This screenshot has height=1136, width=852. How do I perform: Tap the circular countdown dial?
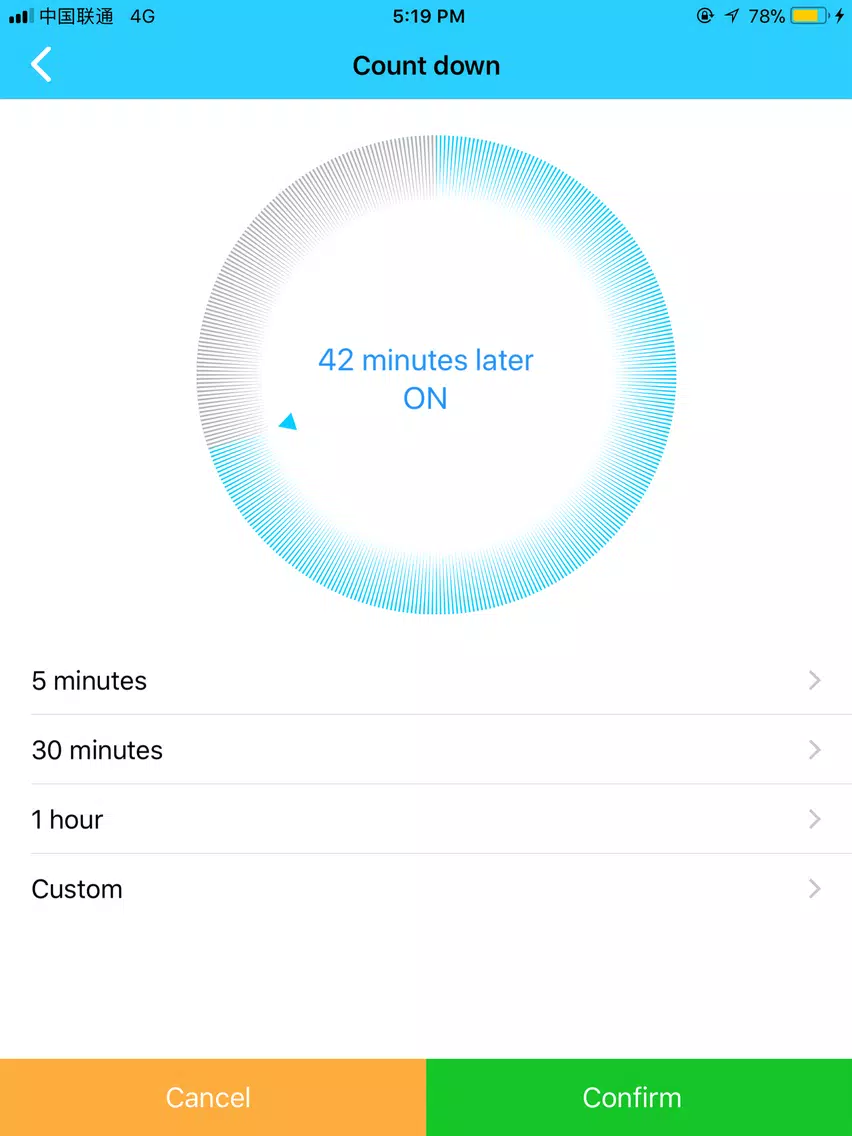coord(436,374)
